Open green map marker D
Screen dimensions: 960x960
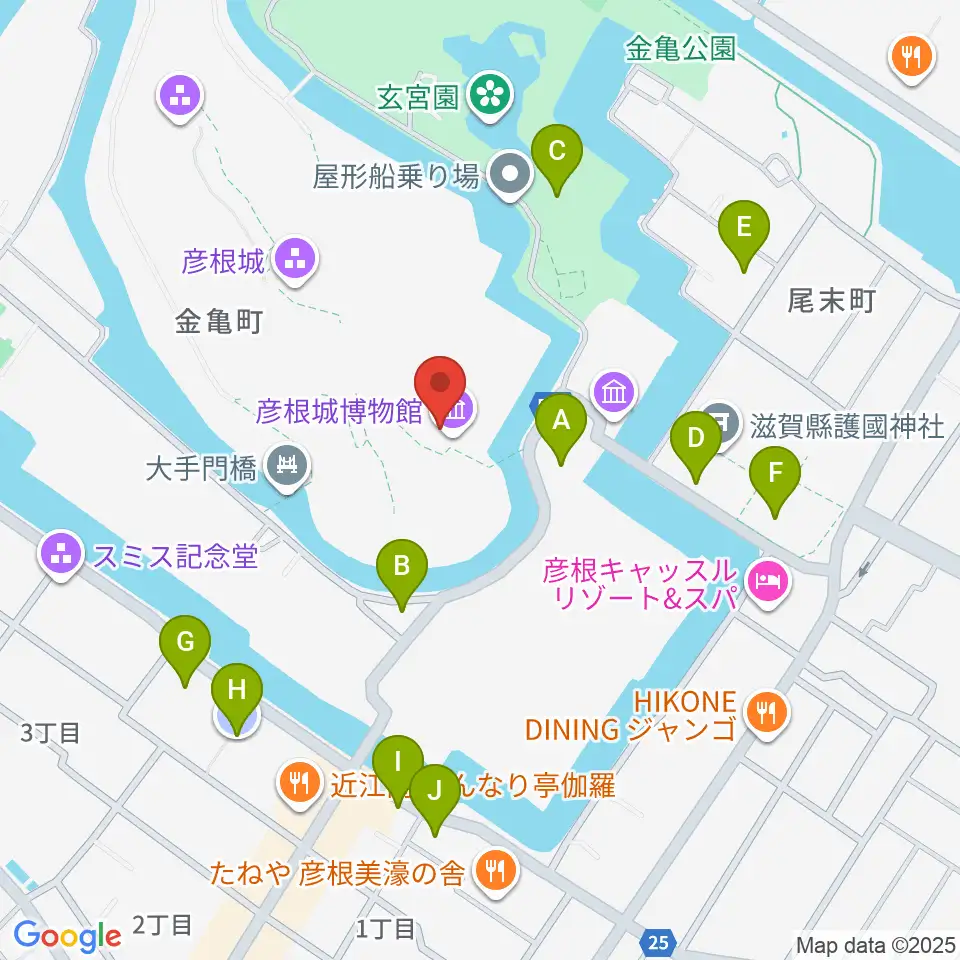pyautogui.click(x=696, y=446)
